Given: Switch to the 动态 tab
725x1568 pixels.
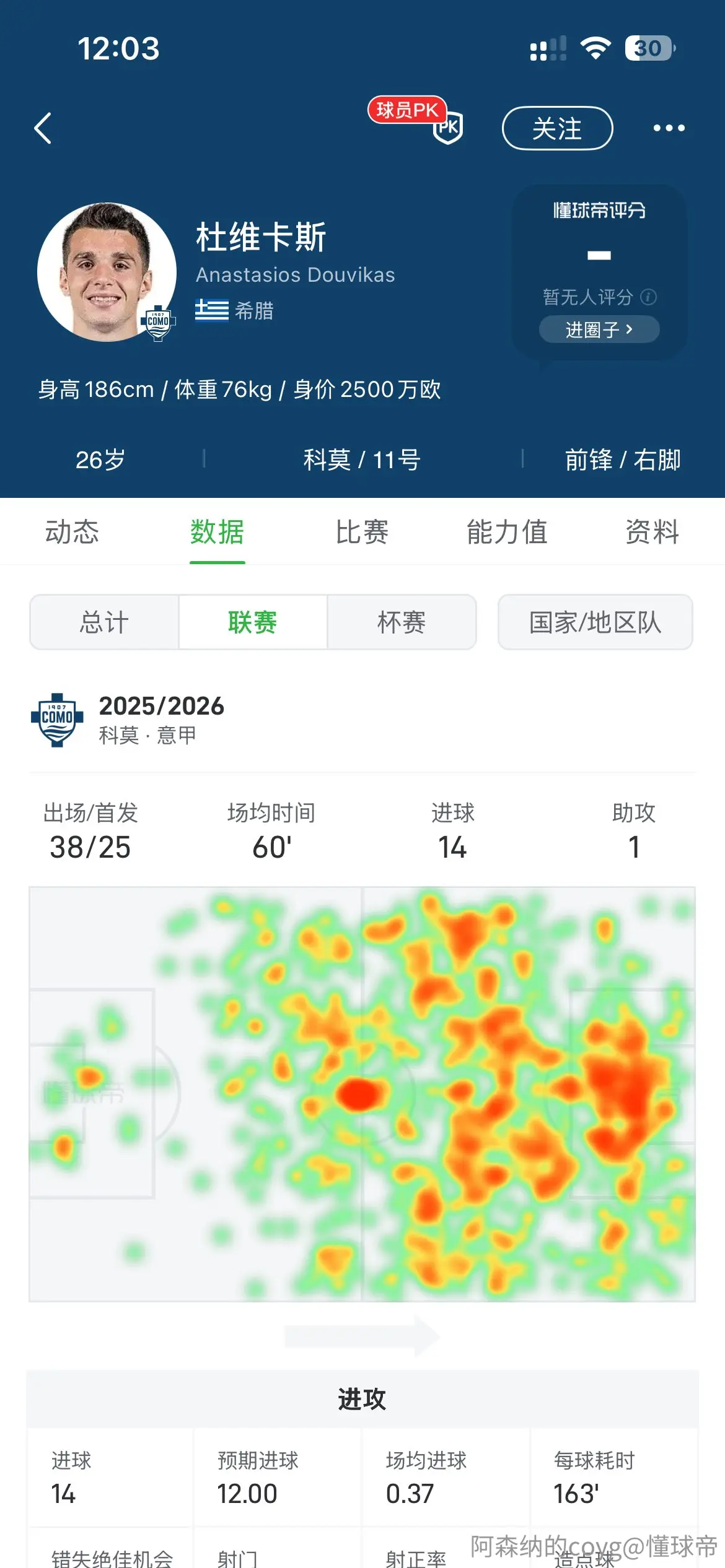Looking at the screenshot, I should coord(72,531).
